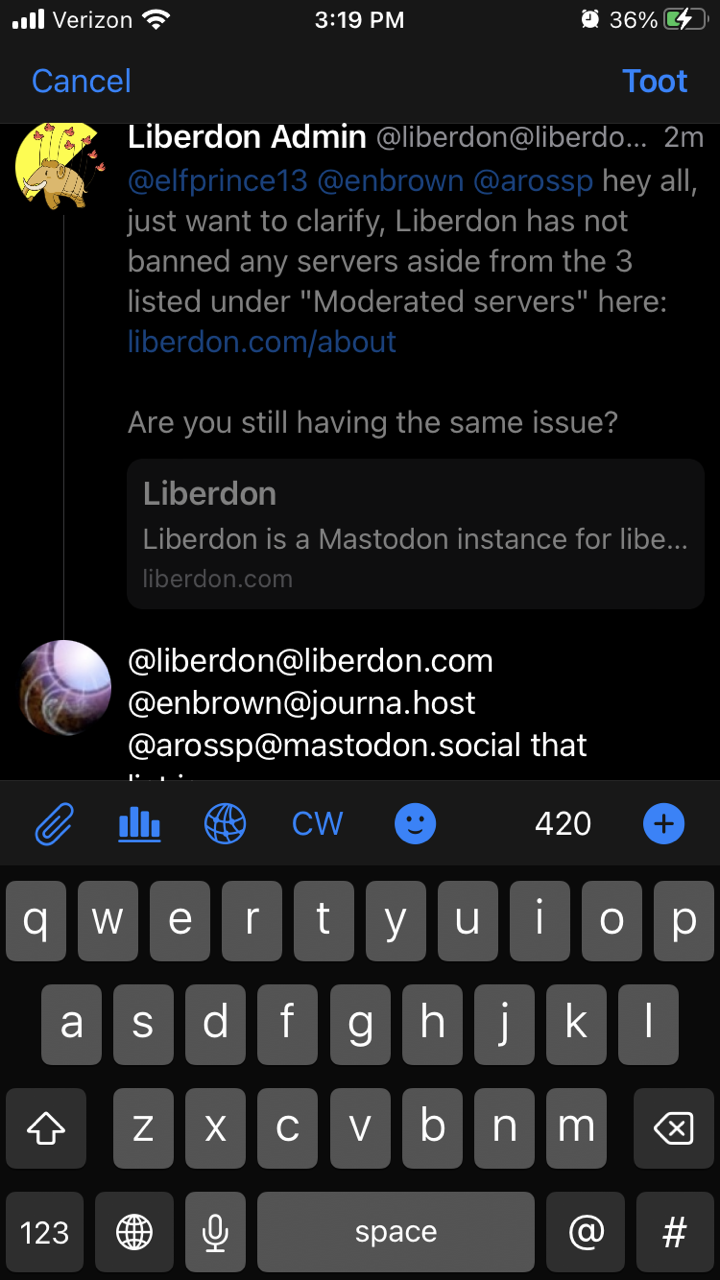Tap the @arossp mention in the post
This screenshot has height=1280, width=720.
click(x=533, y=181)
